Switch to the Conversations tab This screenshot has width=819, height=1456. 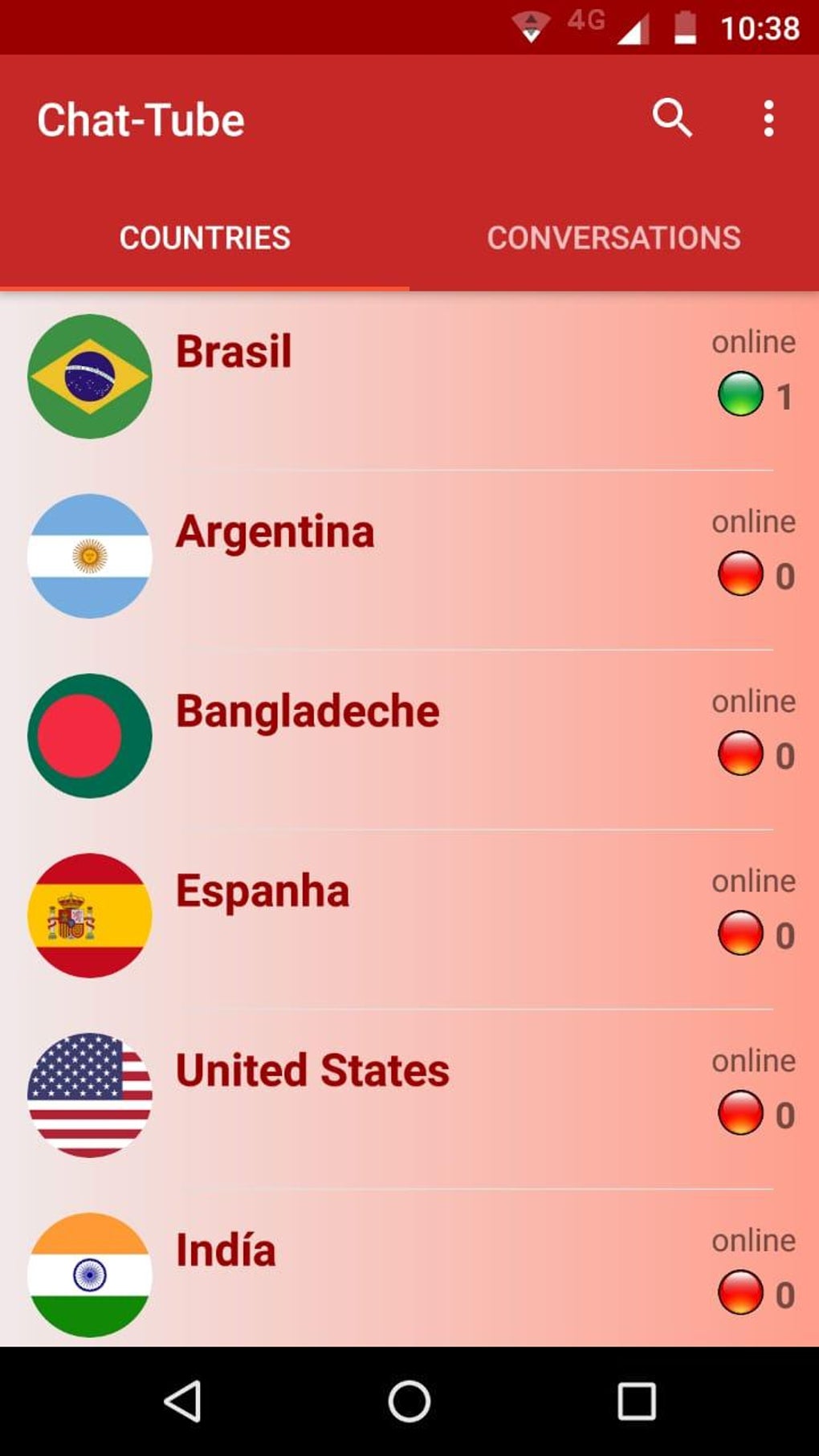coord(613,238)
